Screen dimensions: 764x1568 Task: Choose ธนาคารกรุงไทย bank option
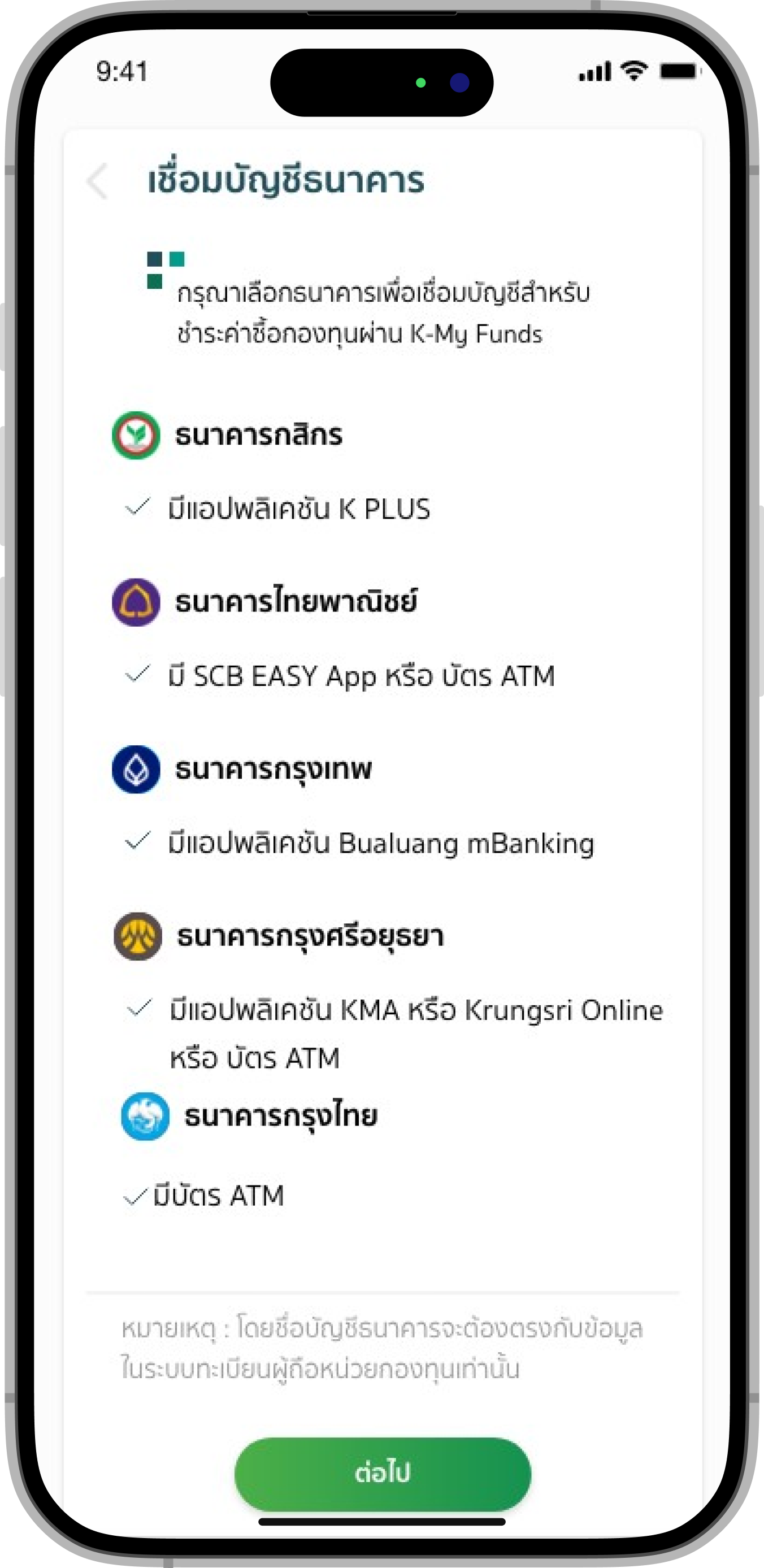coord(280,1117)
